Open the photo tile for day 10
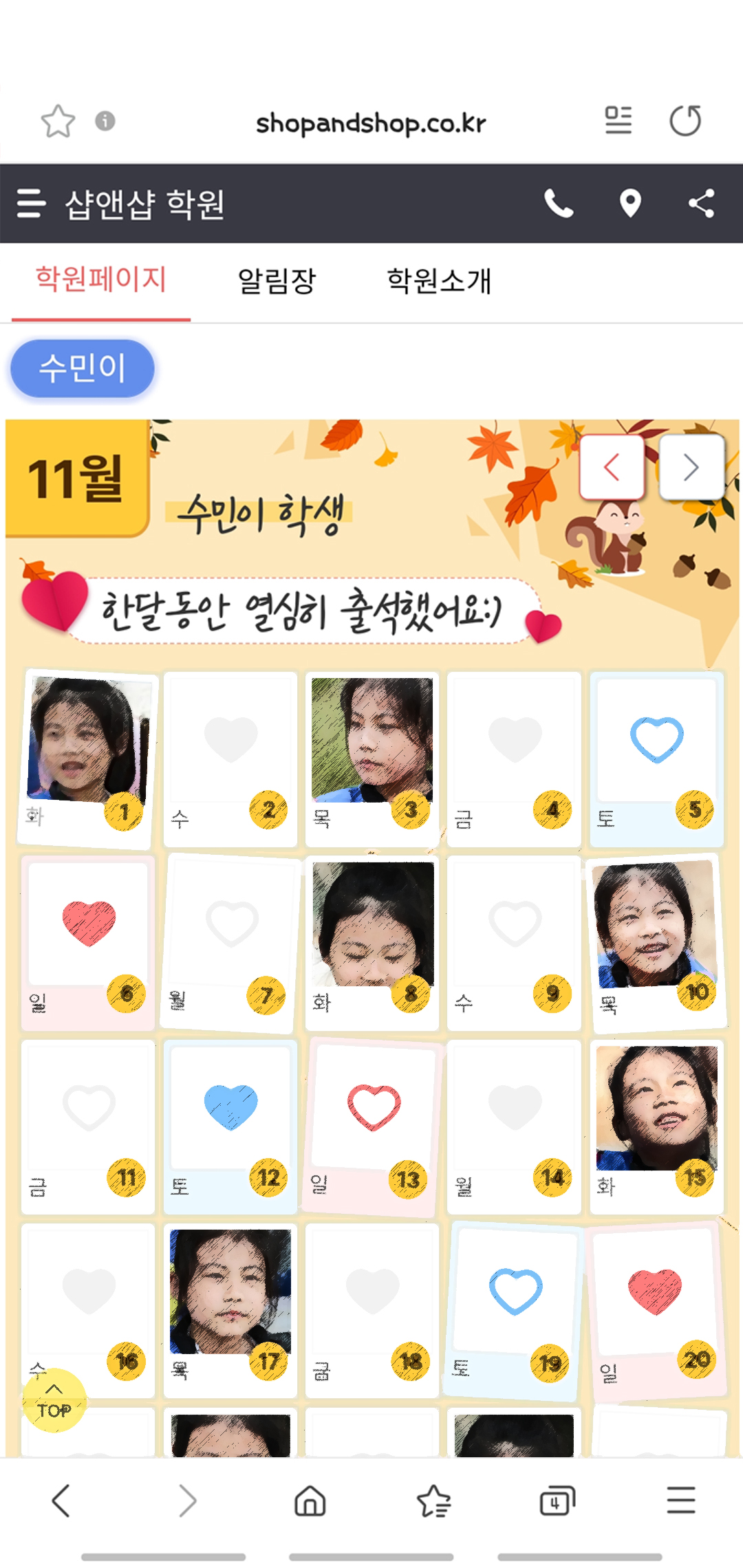Viewport: 743px width, 1568px height. tap(655, 925)
